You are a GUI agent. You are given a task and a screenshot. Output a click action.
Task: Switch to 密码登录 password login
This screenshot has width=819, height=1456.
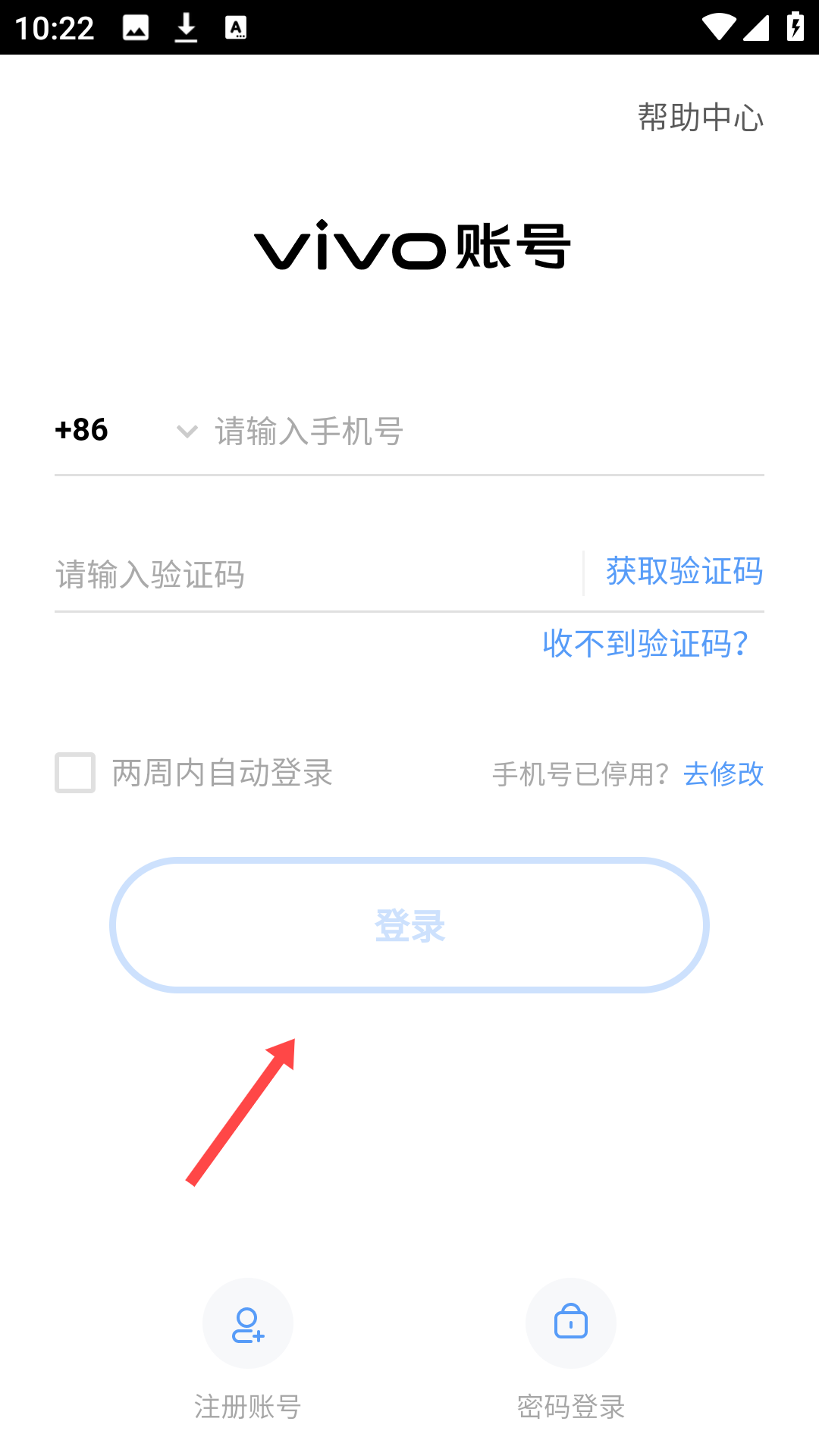[x=571, y=1324]
